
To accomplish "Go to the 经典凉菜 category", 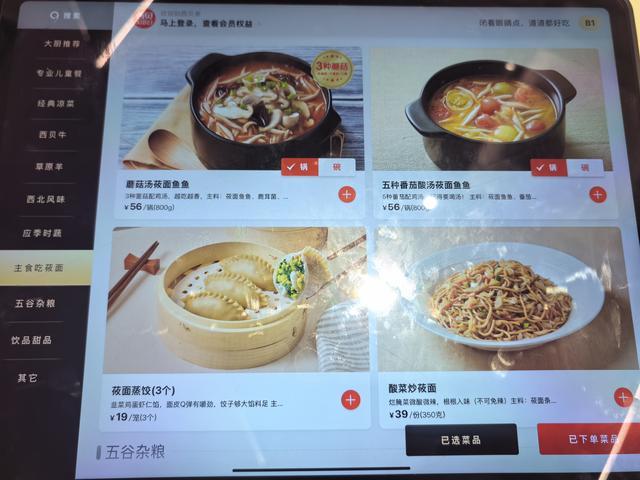I will coord(55,103).
